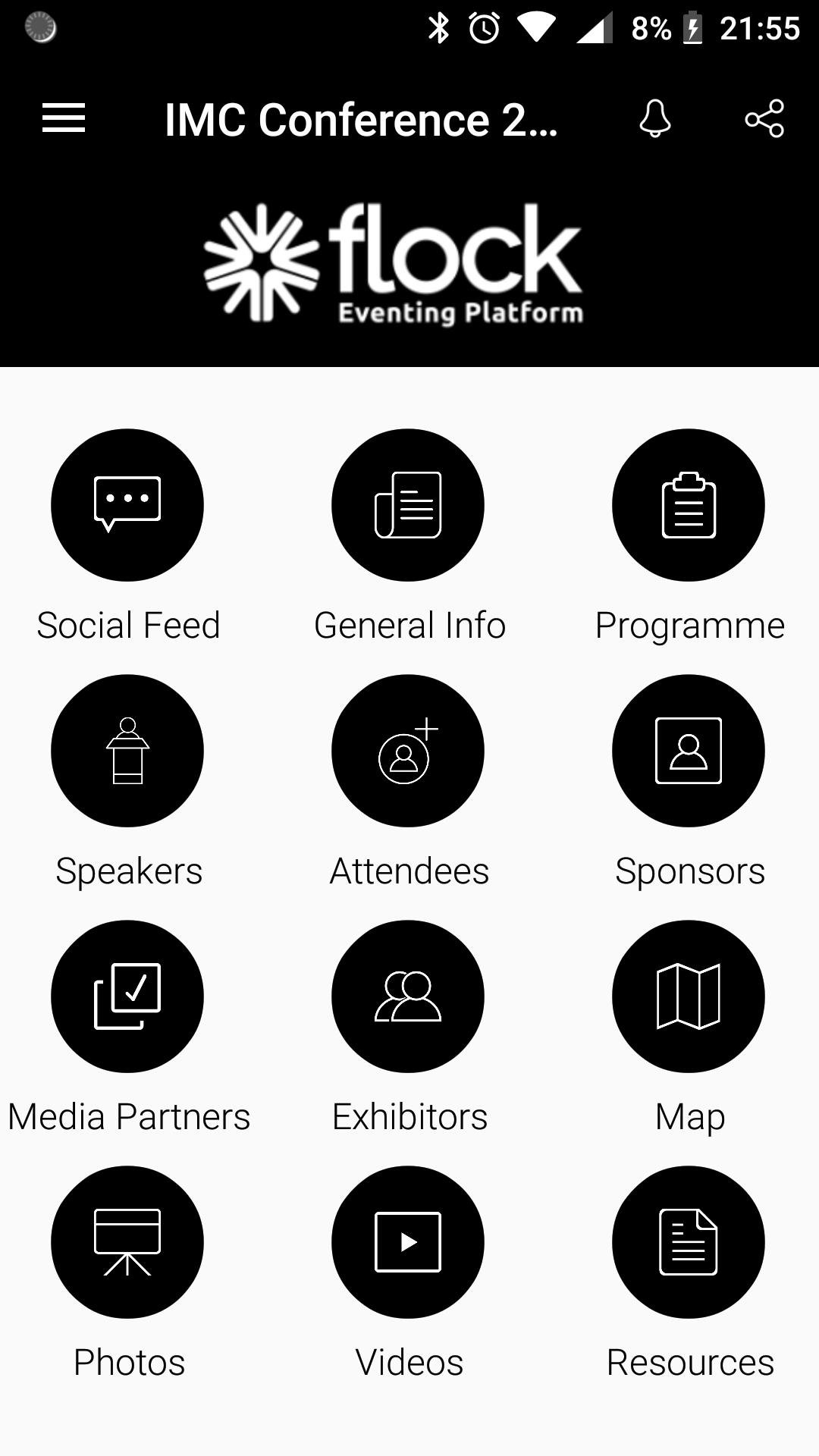View General Info about the conference
This screenshot has height=1456, width=819.
coord(408,506)
